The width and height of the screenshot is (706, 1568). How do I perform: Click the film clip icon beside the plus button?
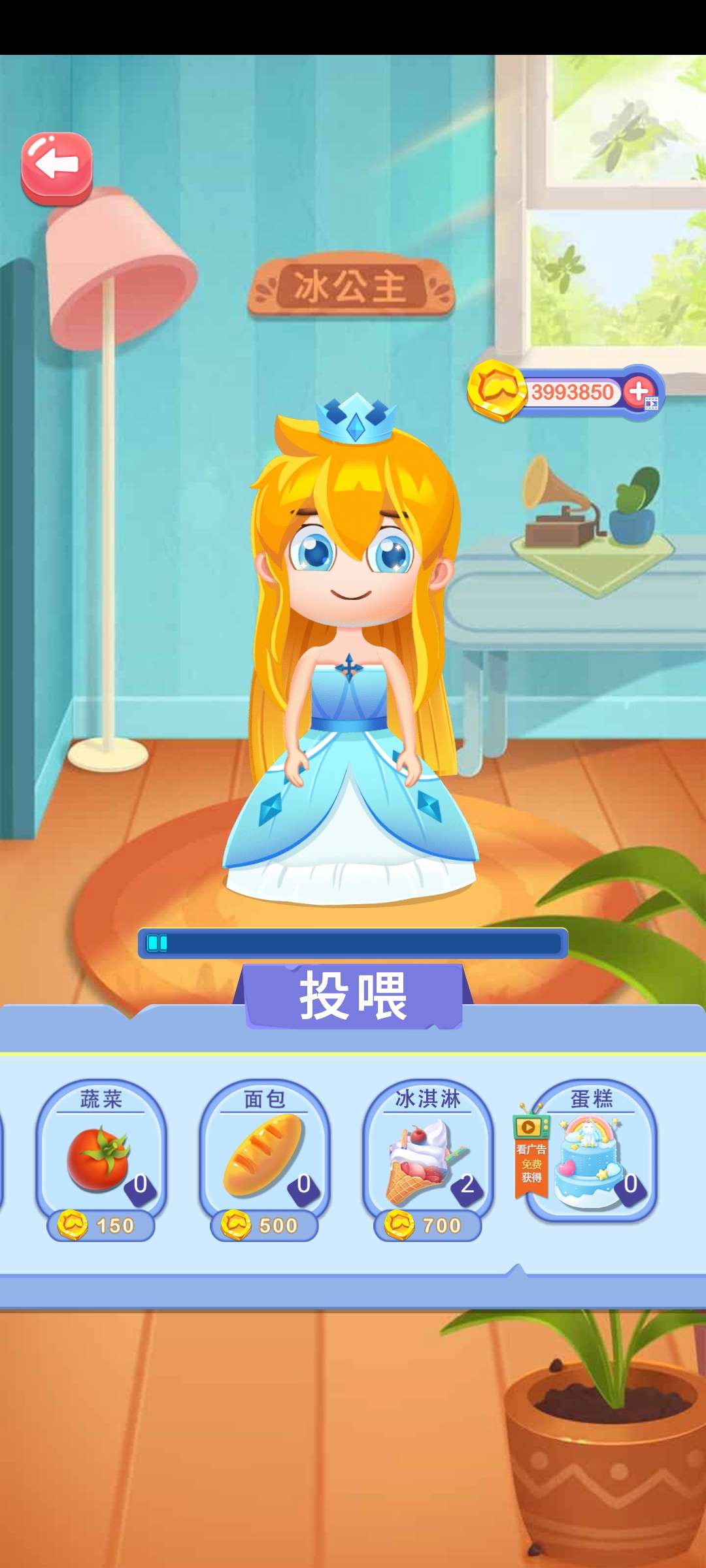click(651, 404)
